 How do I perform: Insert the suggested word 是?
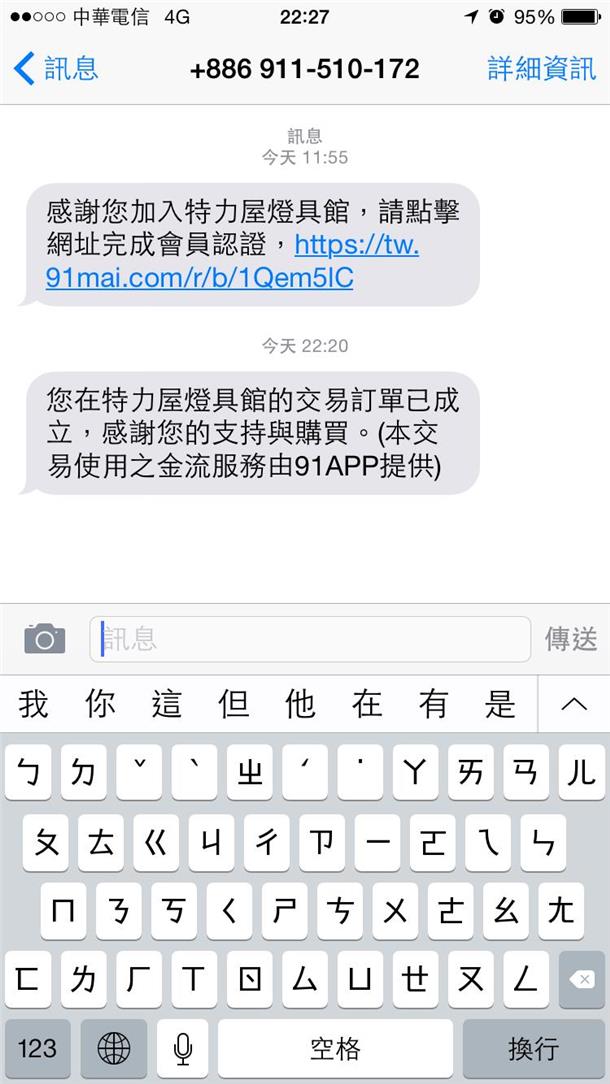coord(500,704)
